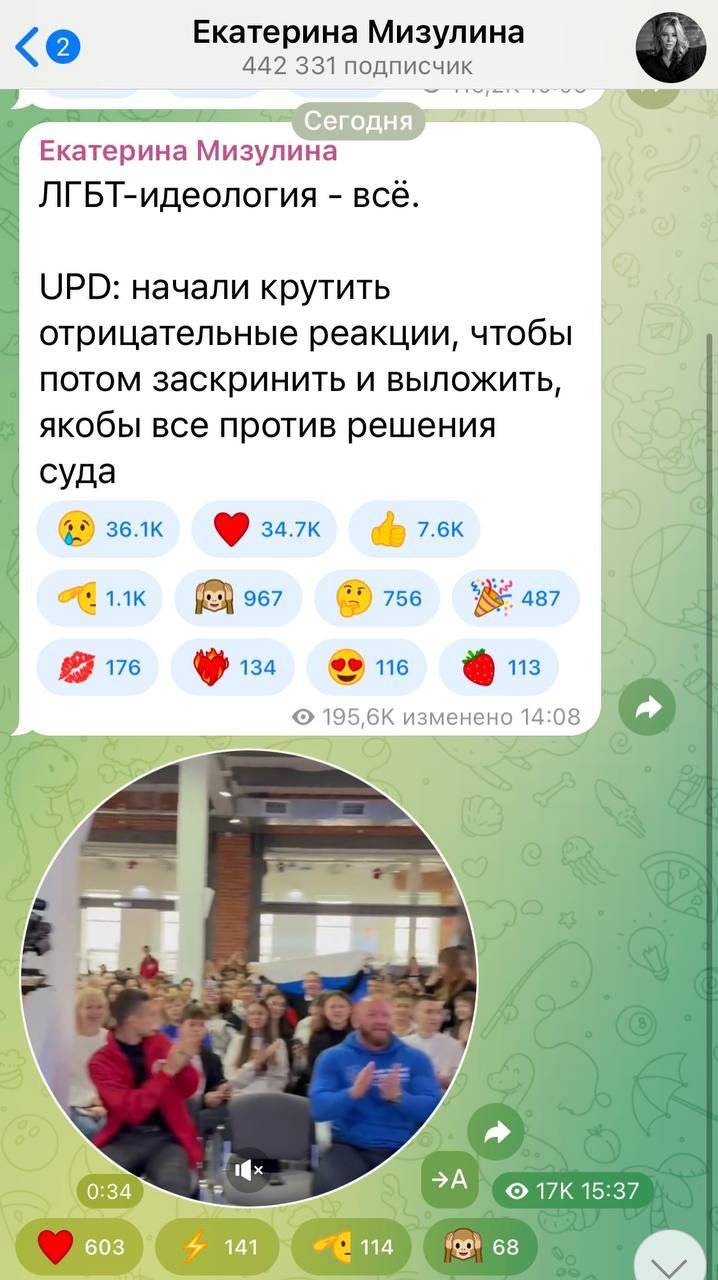Add see-no-evil monkey reaction with 967

pos(243,598)
